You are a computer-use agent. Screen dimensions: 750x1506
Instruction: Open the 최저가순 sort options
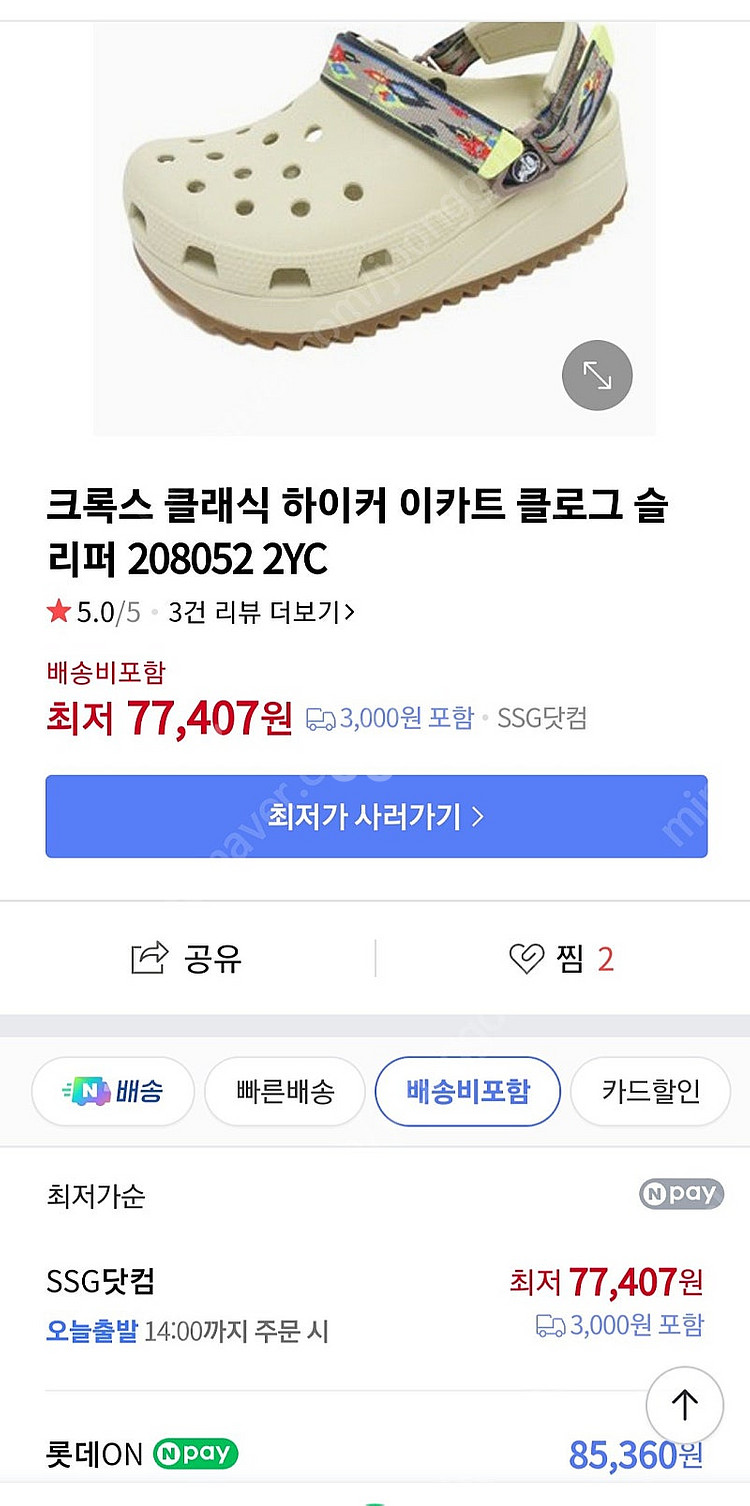point(94,1195)
